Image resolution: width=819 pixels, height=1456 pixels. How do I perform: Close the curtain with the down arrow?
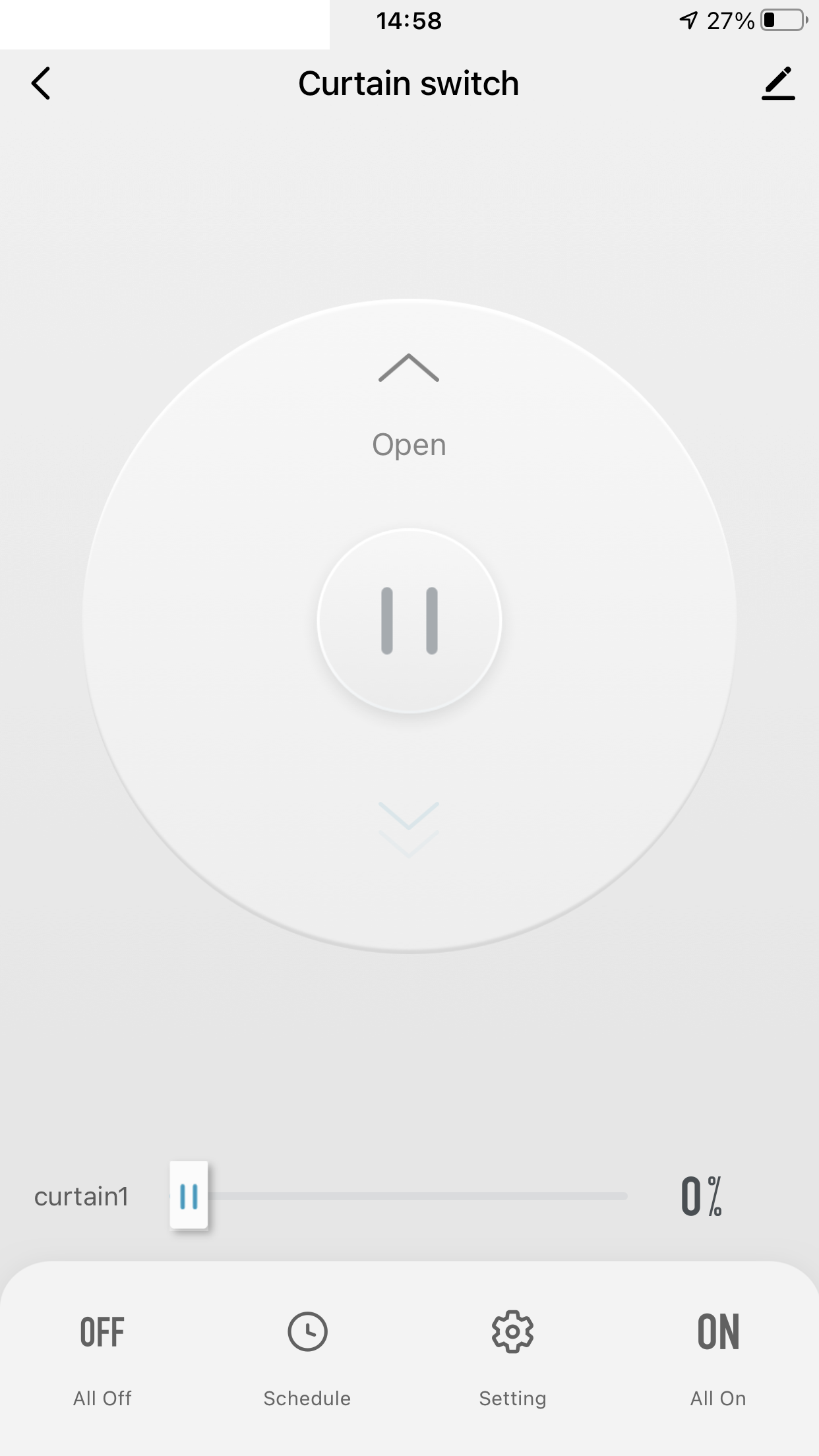click(x=409, y=828)
